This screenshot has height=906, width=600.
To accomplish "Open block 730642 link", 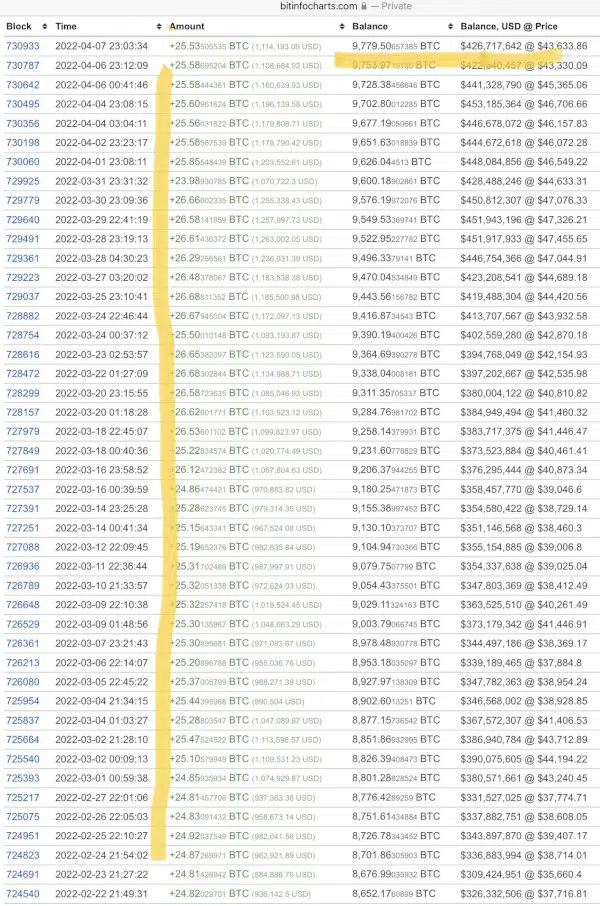I will (23, 85).
